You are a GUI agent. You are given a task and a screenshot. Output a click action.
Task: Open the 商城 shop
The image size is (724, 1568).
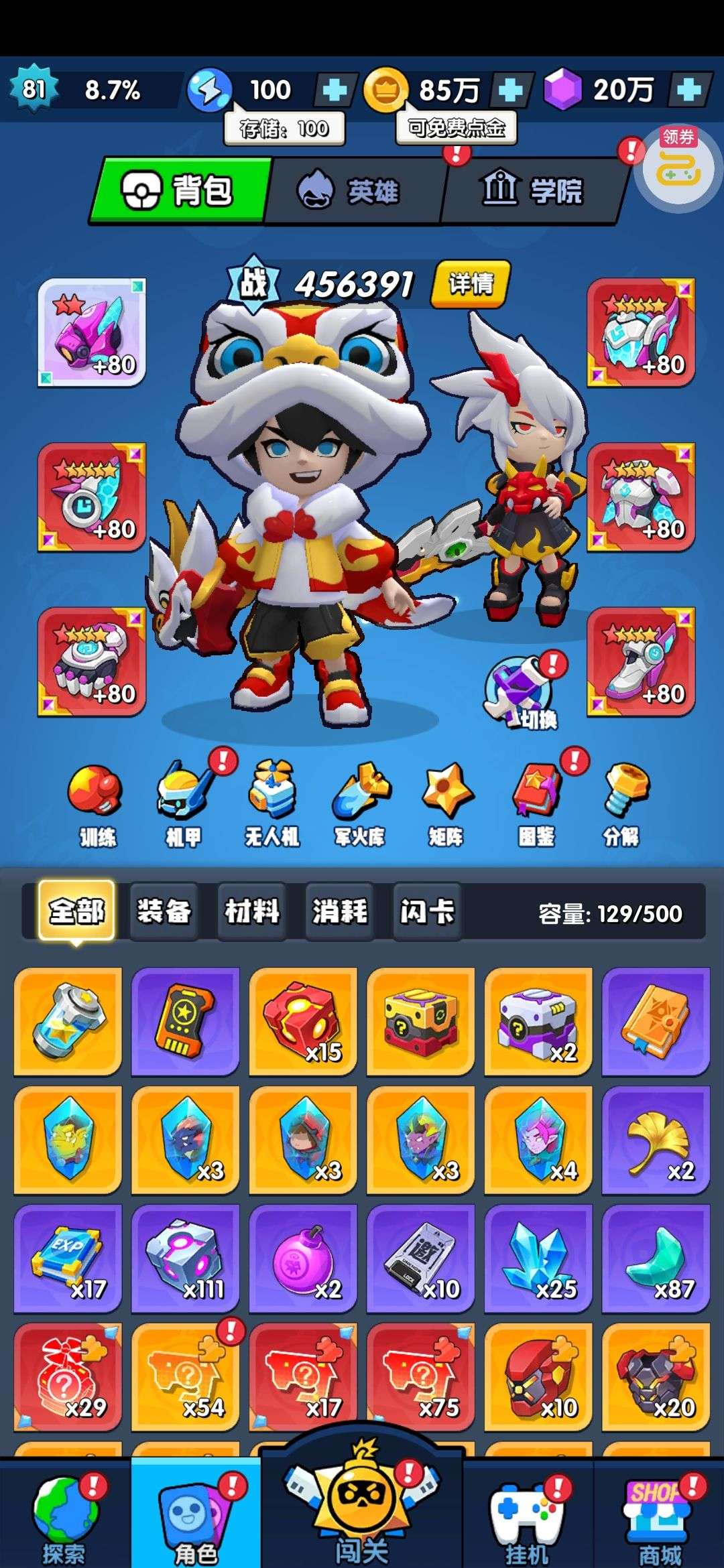(x=660, y=1516)
